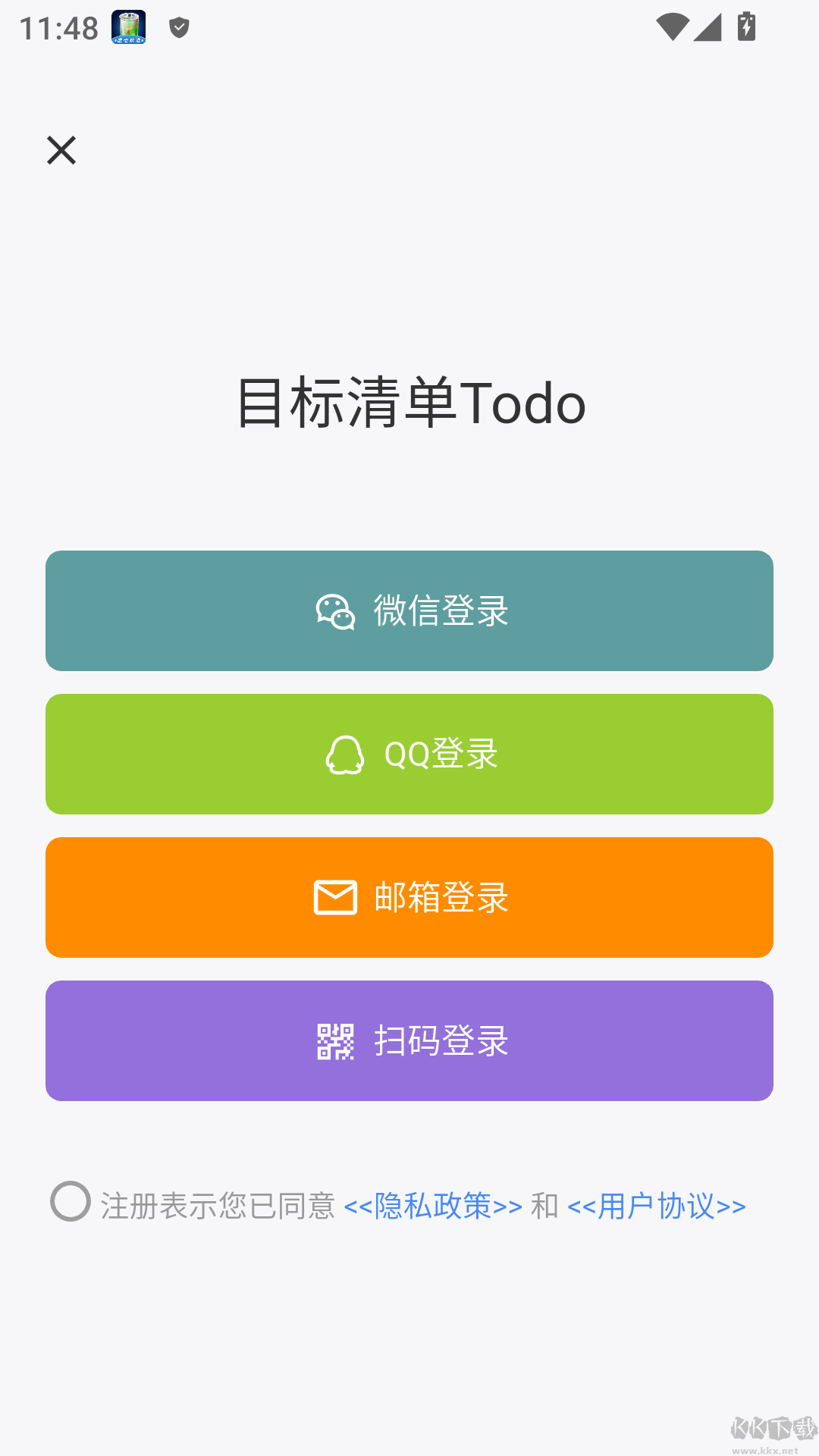Open the 隐私政策 privacy policy link

pos(434,1206)
